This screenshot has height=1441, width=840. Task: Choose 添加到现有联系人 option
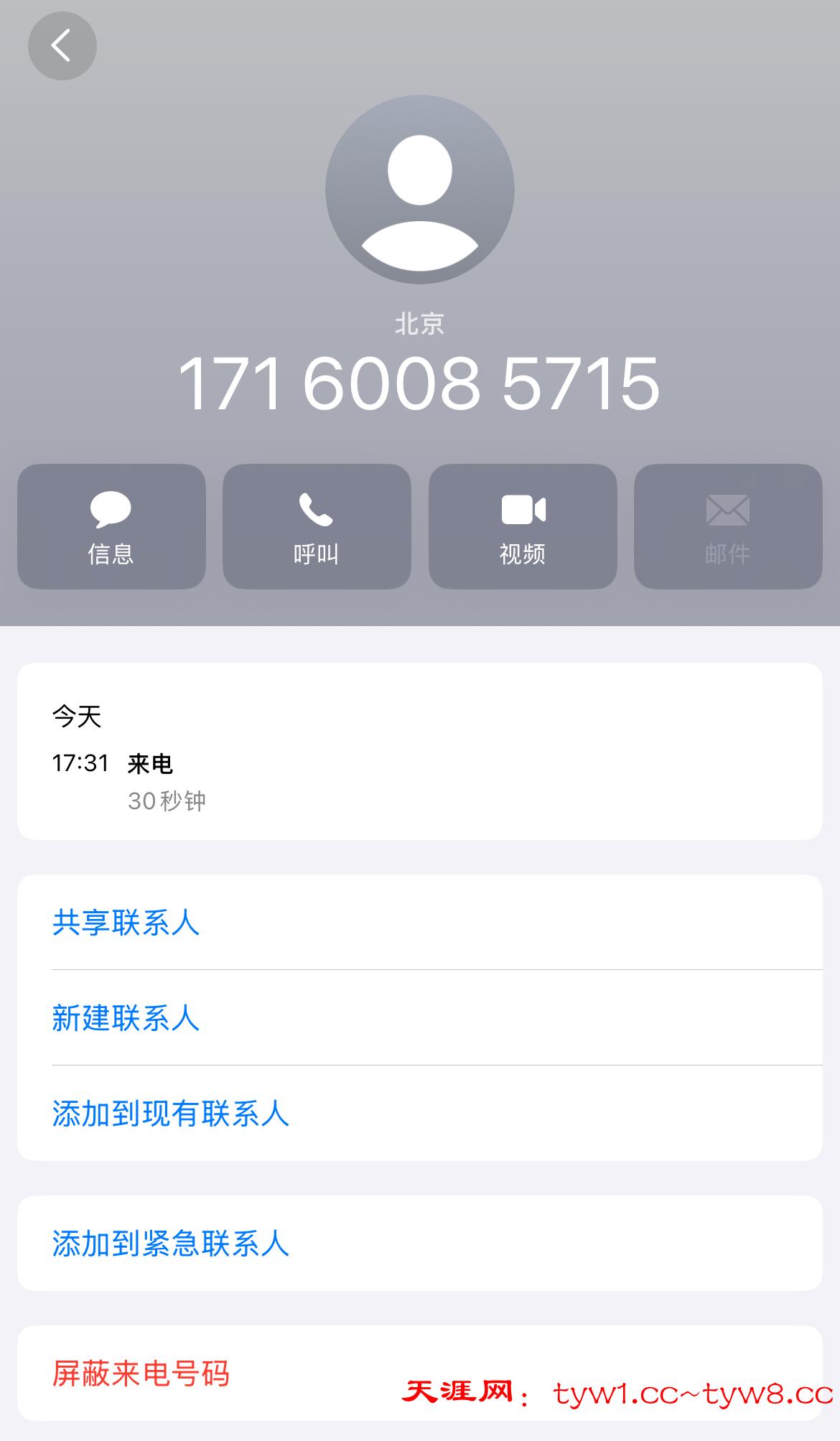coord(171,1114)
